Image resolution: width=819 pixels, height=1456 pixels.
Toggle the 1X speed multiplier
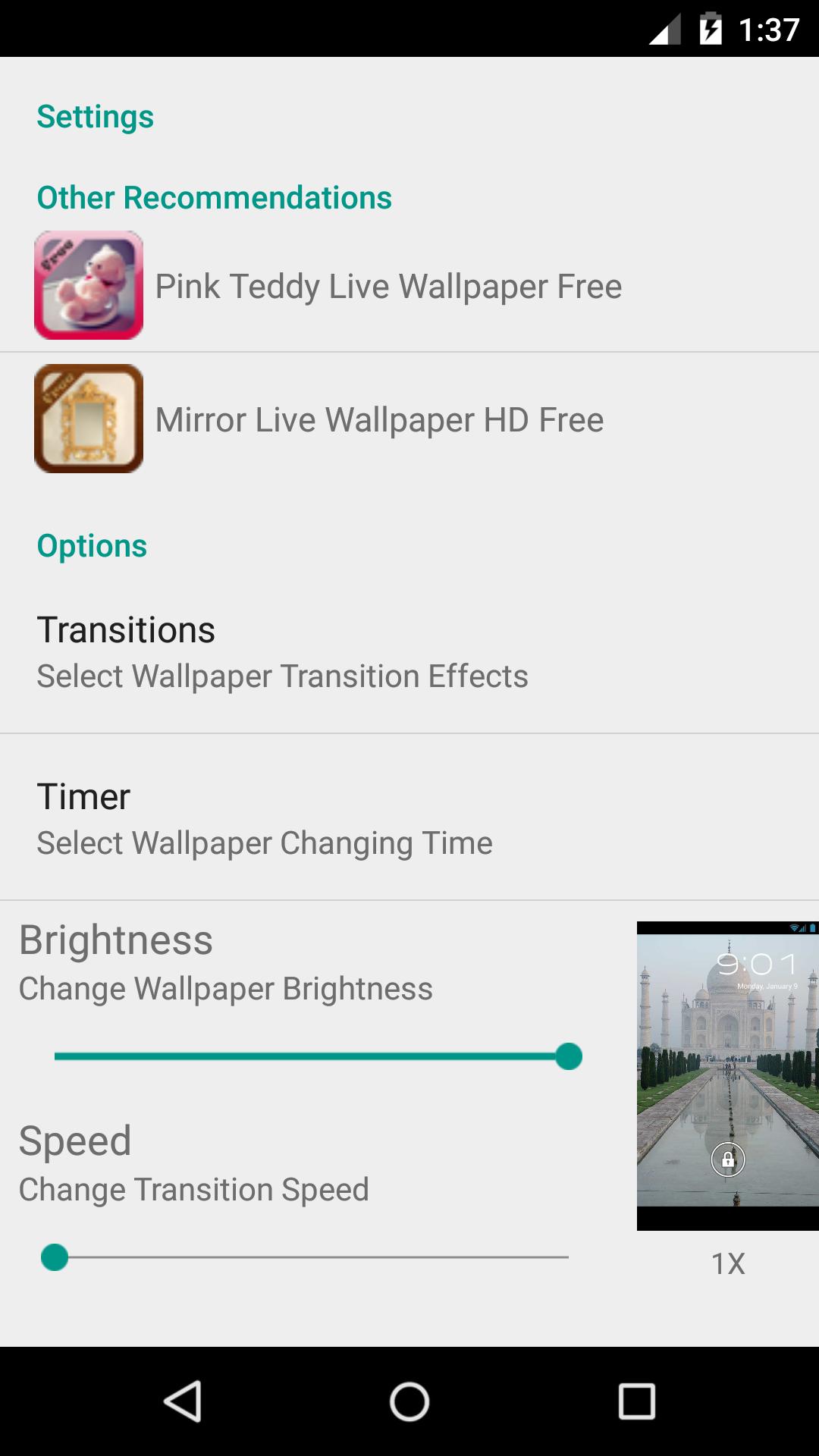point(726,1263)
